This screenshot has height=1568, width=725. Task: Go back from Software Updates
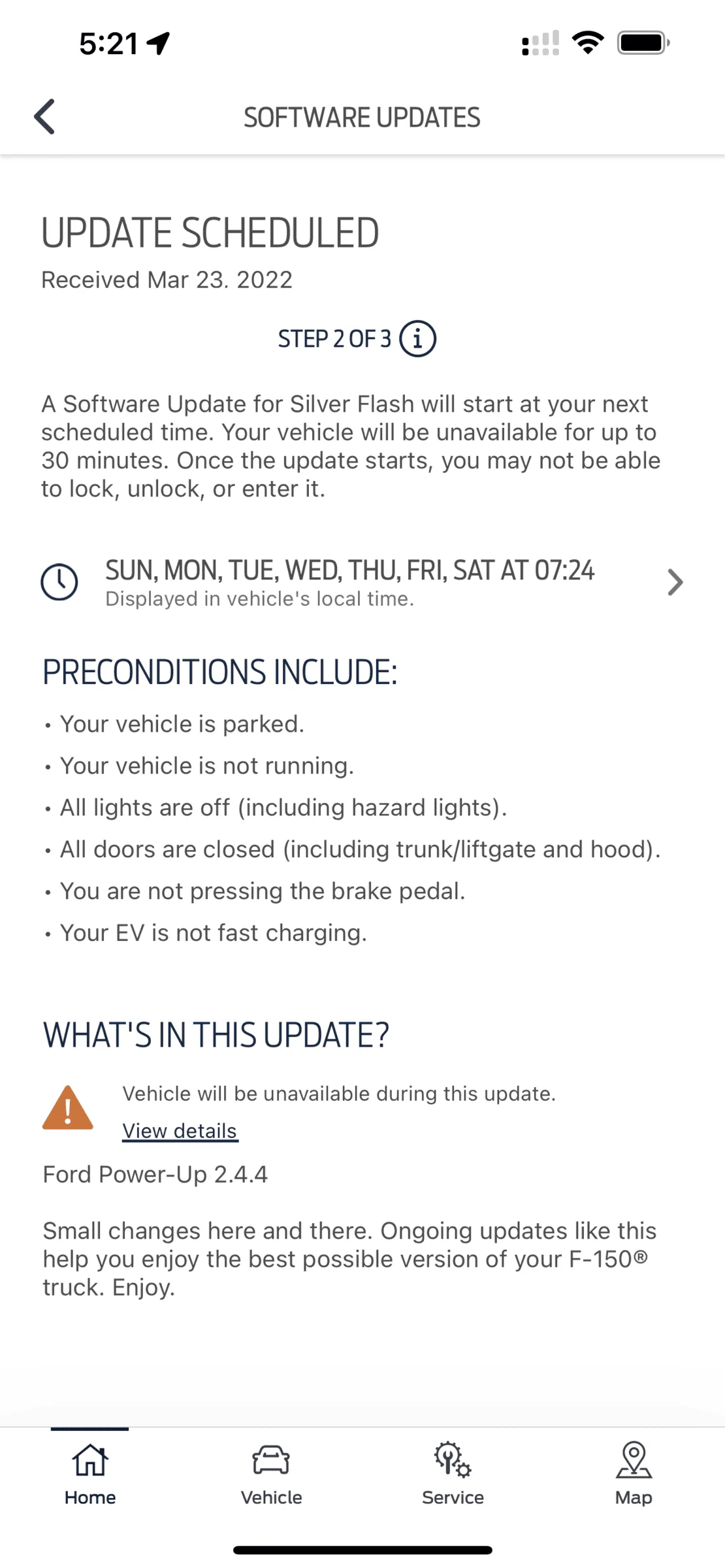pyautogui.click(x=44, y=118)
